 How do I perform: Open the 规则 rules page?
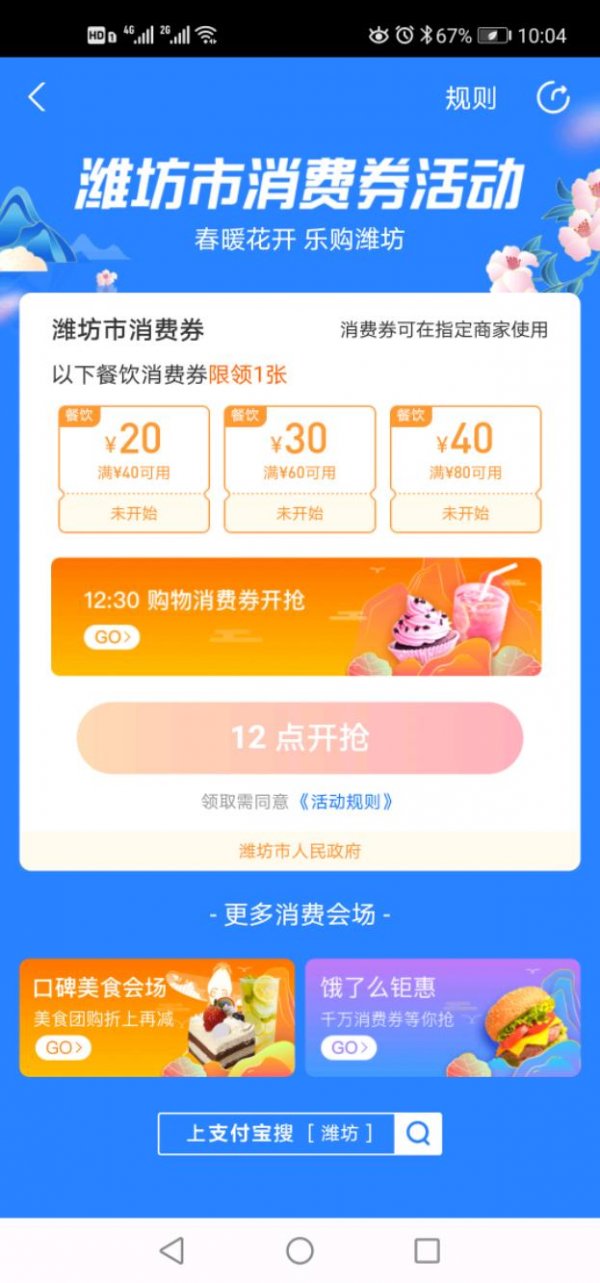(470, 99)
